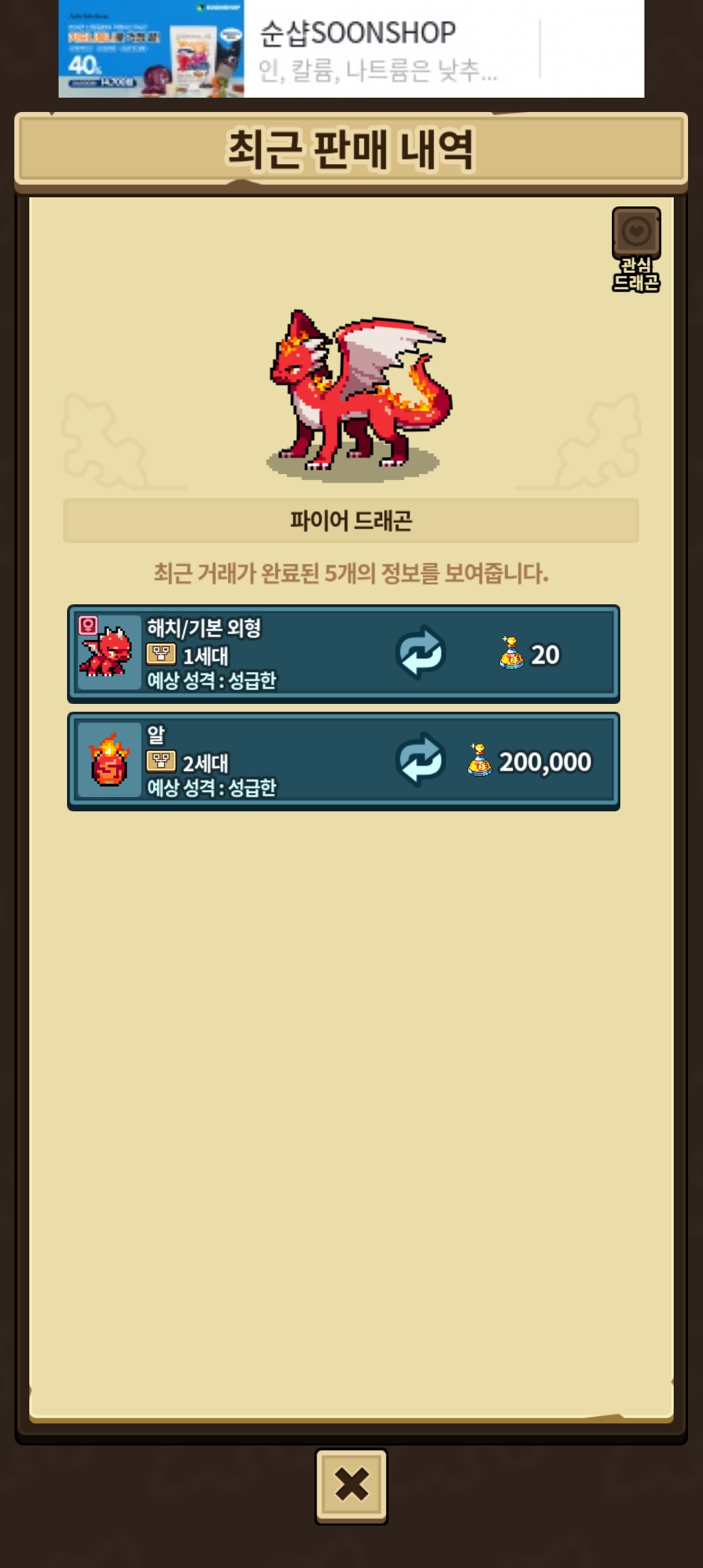The height and width of the screenshot is (1568, 703).
Task: Close the recent sales history window
Action: click(x=351, y=1486)
